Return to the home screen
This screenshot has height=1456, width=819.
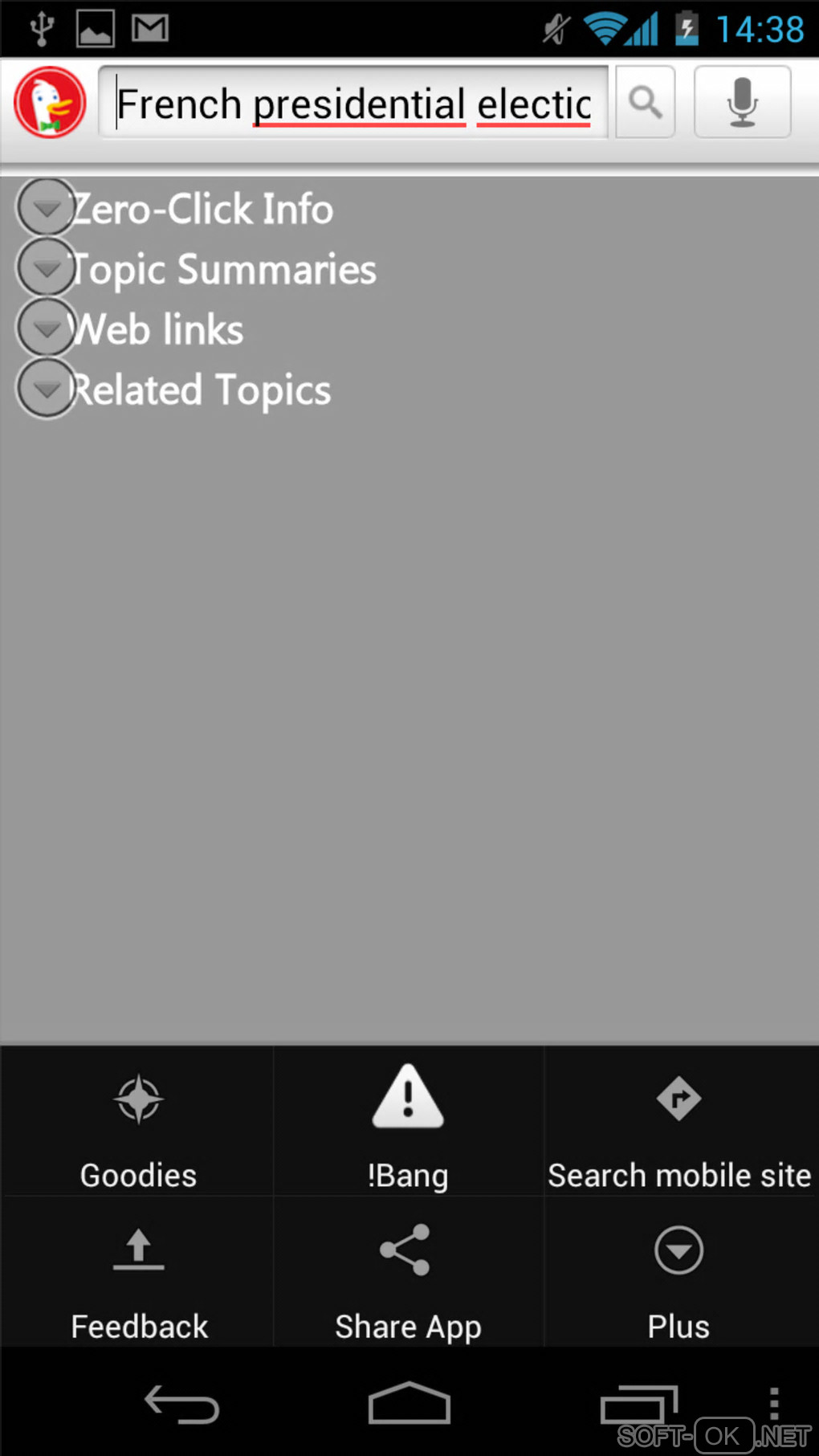coord(409,1405)
